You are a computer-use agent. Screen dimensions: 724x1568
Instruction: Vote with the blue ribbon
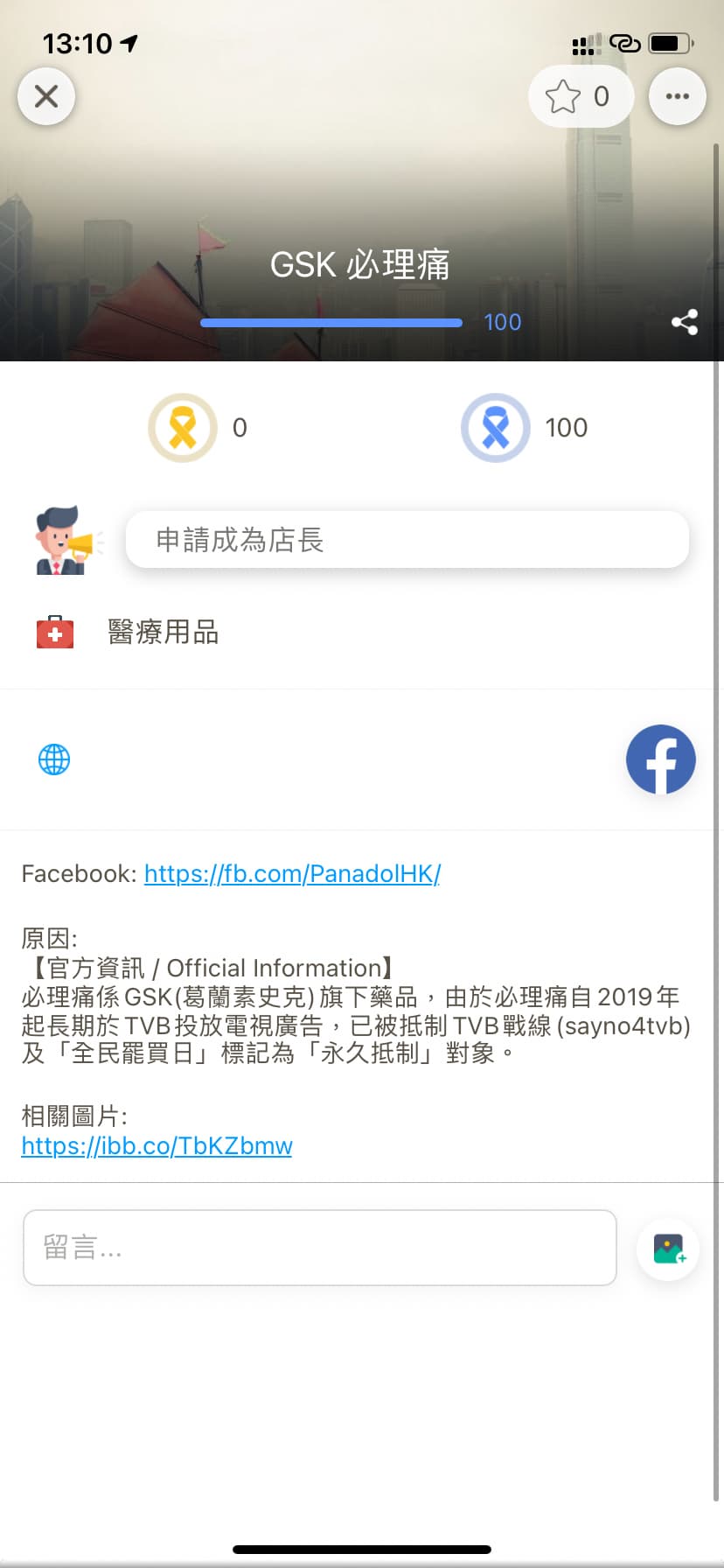(x=496, y=428)
